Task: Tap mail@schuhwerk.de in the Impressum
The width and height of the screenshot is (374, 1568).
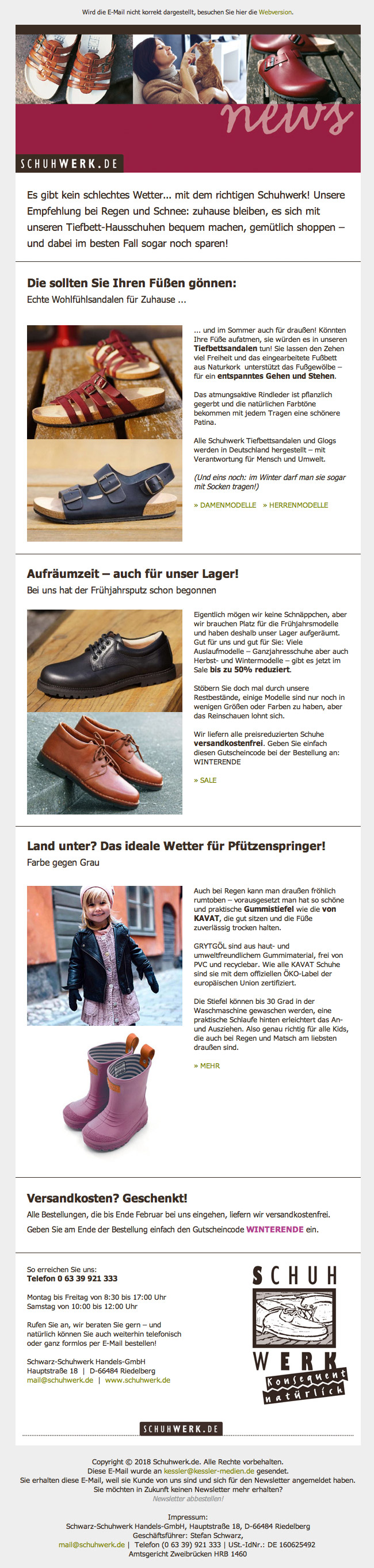Action: point(92,1544)
